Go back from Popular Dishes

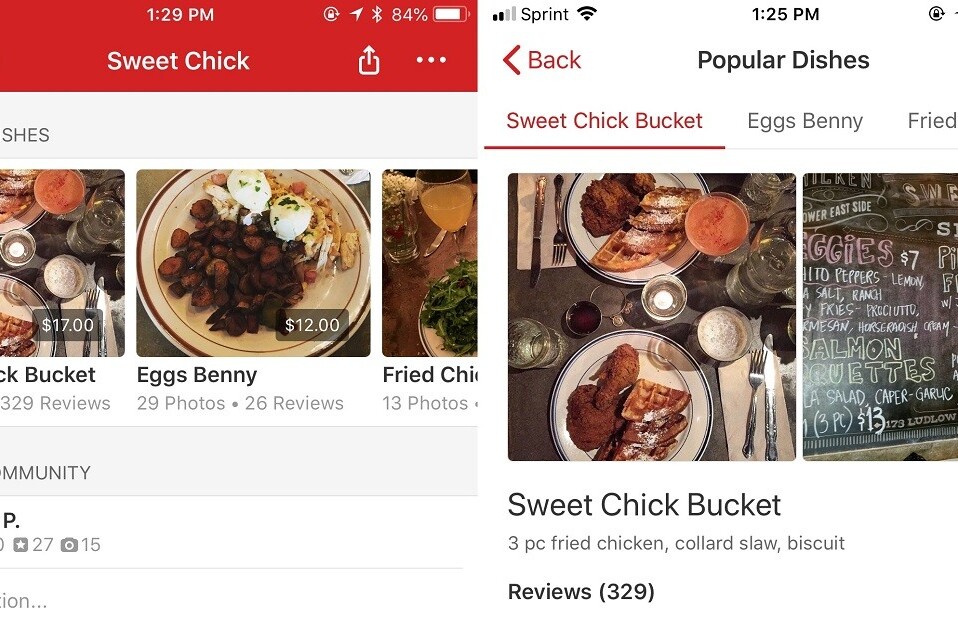point(541,60)
